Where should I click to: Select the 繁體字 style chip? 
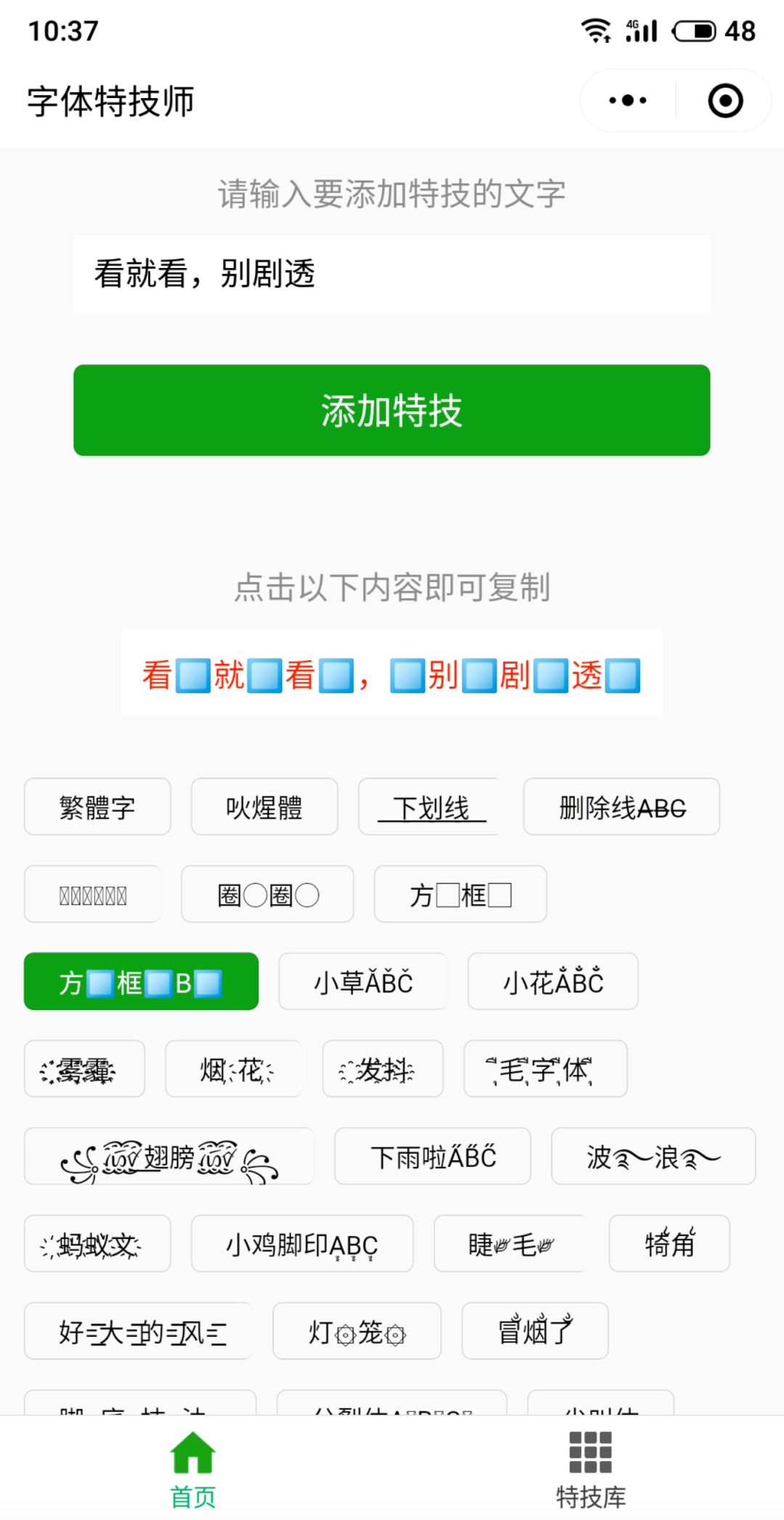(x=97, y=807)
